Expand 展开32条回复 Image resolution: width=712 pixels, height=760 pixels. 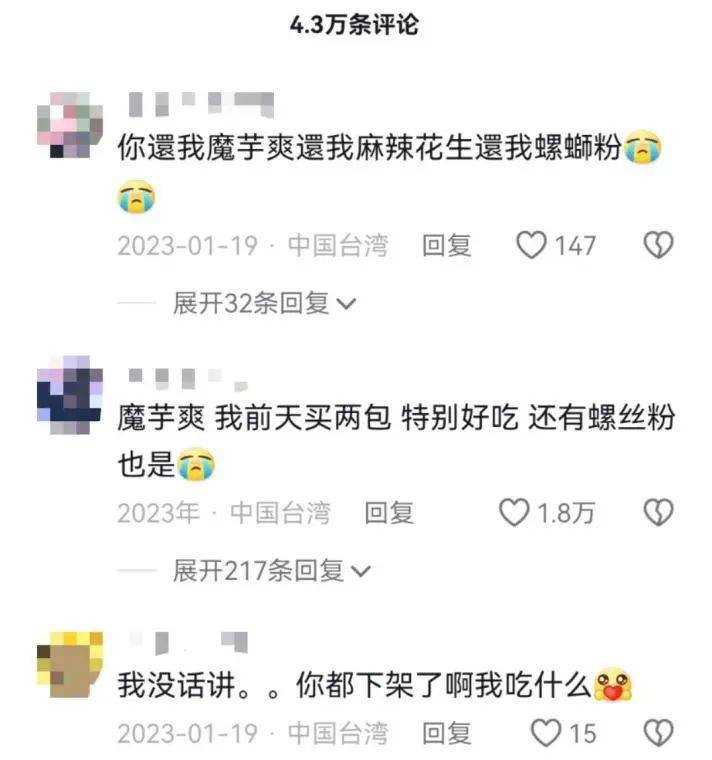pyautogui.click(x=264, y=303)
